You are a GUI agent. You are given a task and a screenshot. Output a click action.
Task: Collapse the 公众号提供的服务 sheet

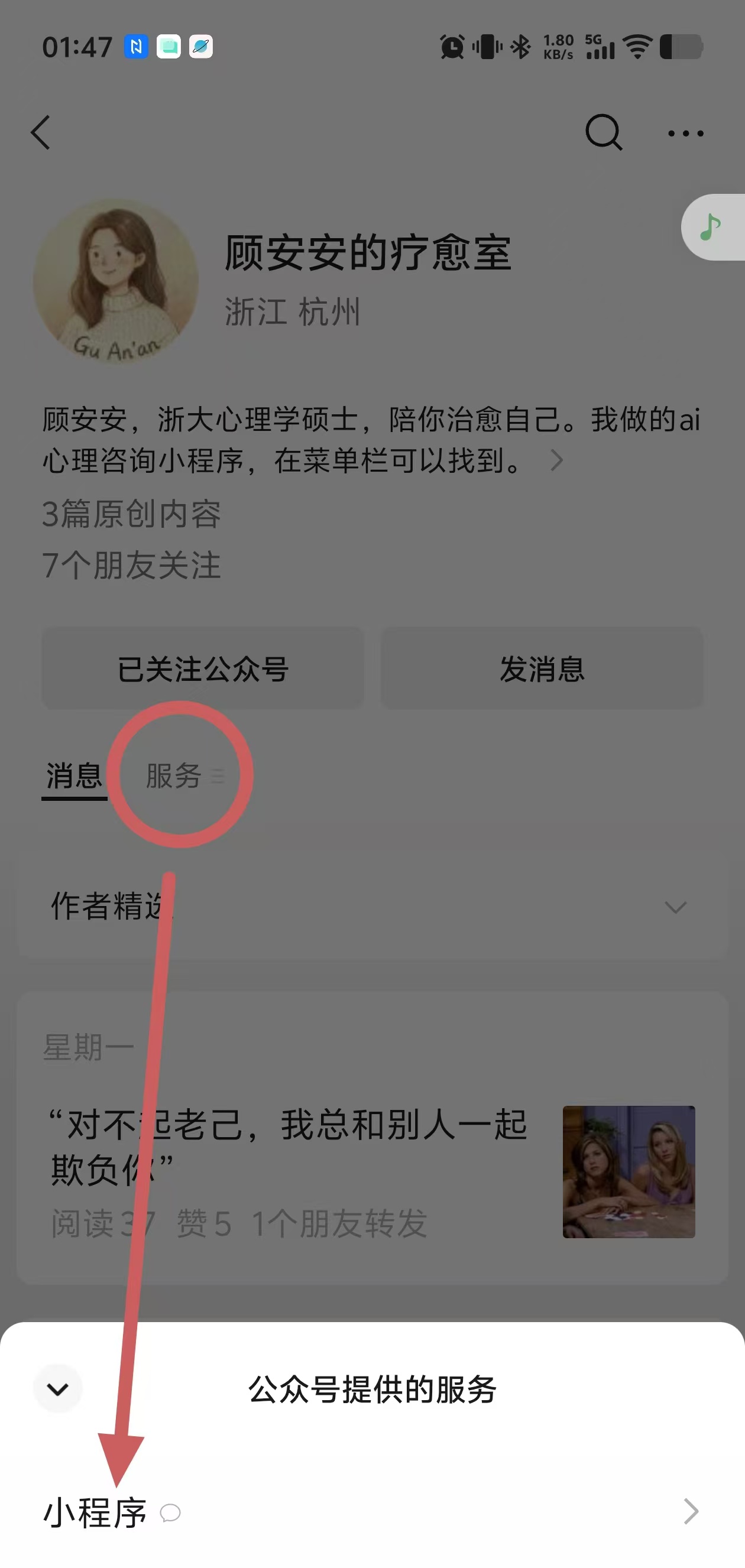tap(58, 1390)
